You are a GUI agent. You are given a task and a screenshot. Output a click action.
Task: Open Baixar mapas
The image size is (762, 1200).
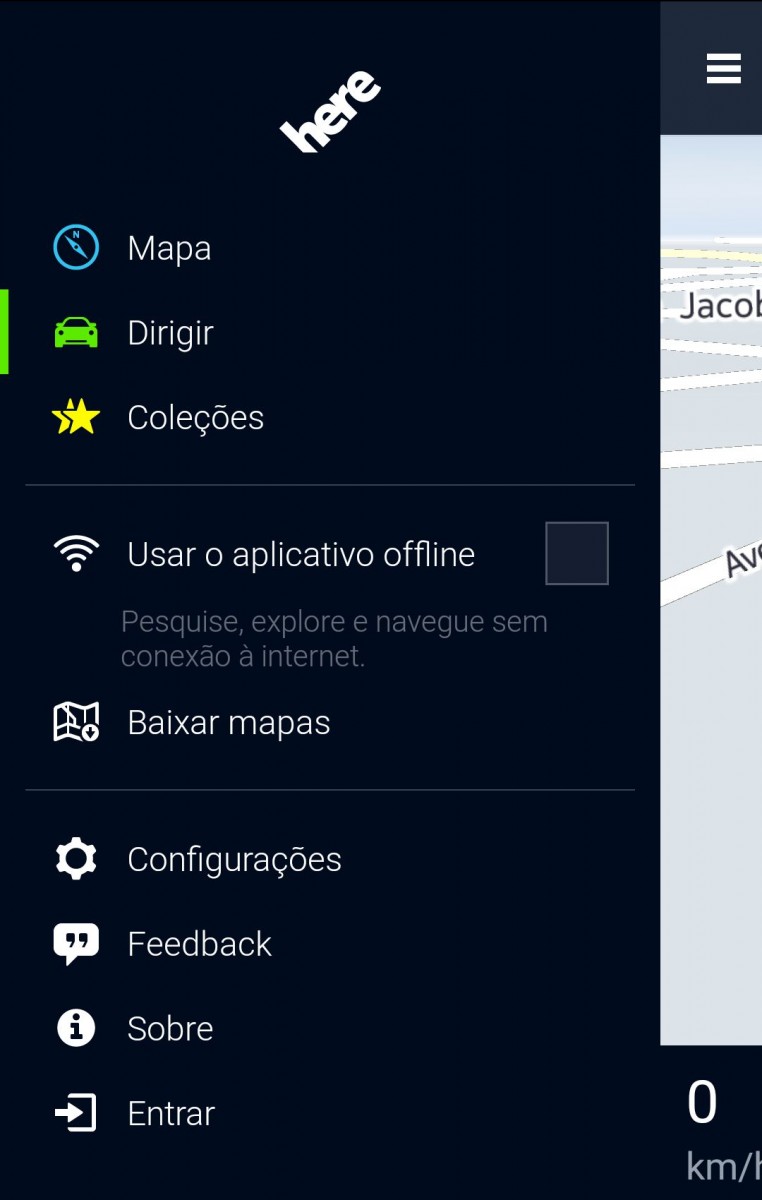pos(228,723)
